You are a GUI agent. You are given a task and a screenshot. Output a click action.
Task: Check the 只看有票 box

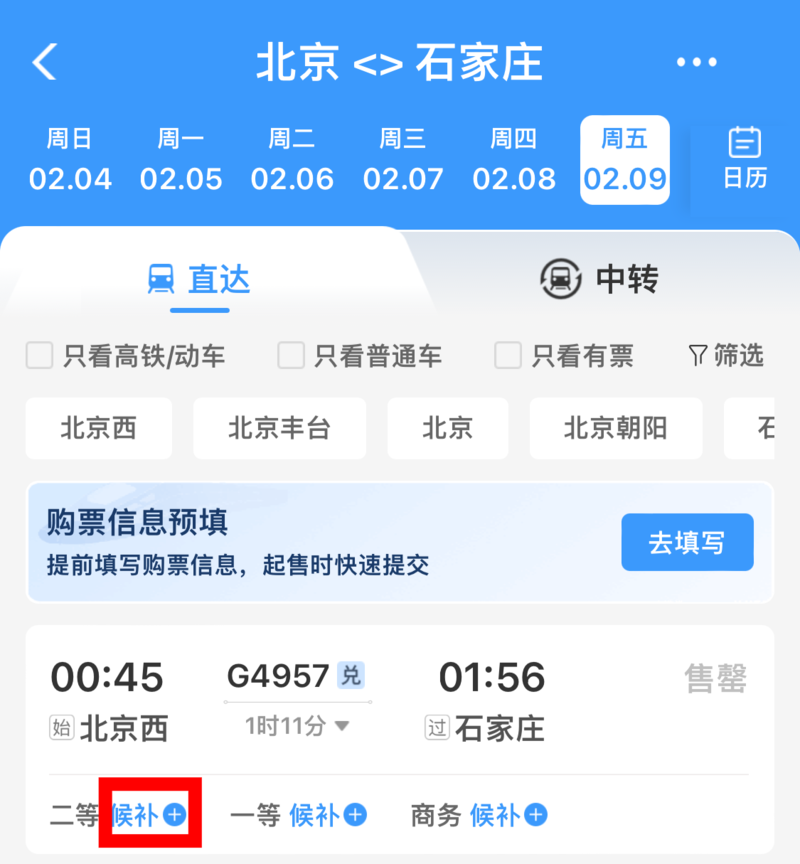[x=508, y=356]
